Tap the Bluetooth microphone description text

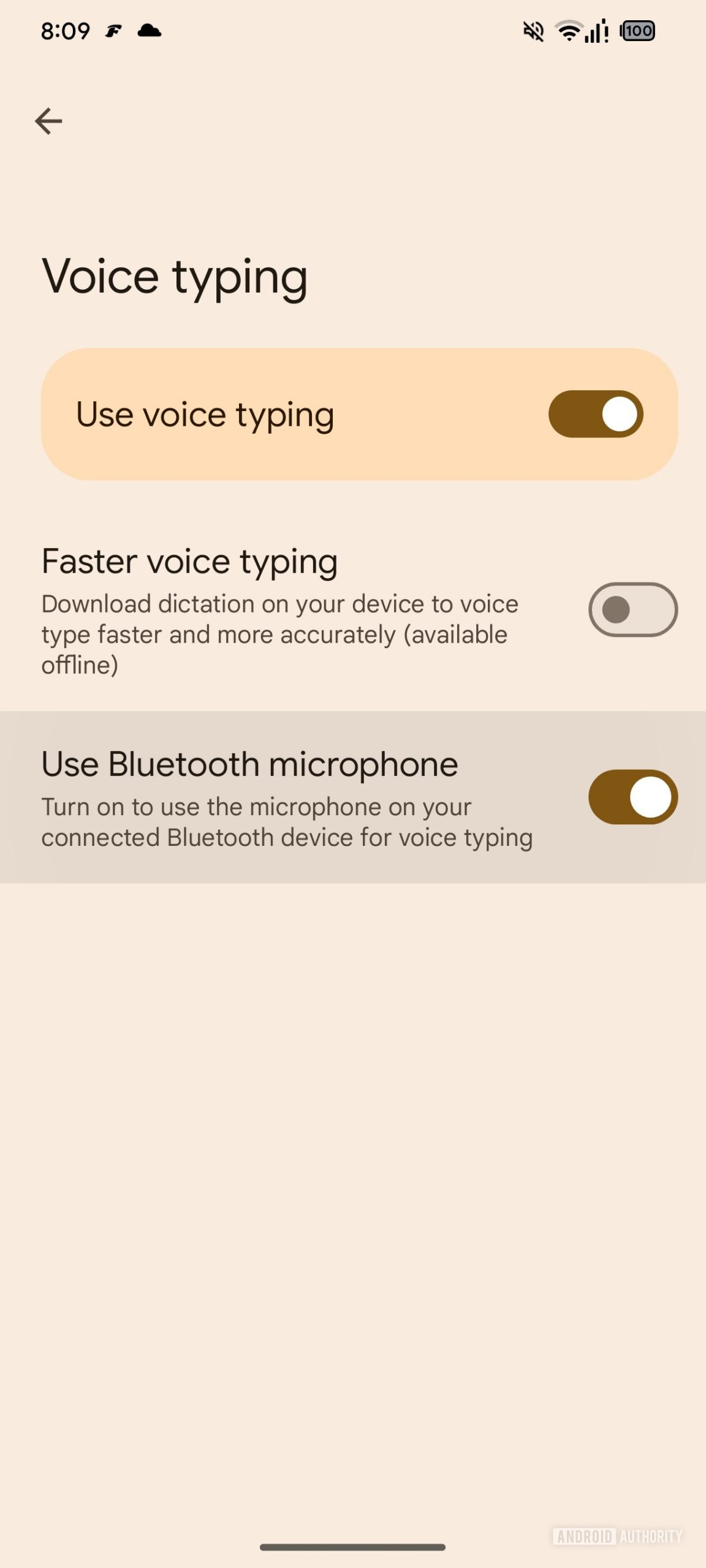tap(287, 821)
